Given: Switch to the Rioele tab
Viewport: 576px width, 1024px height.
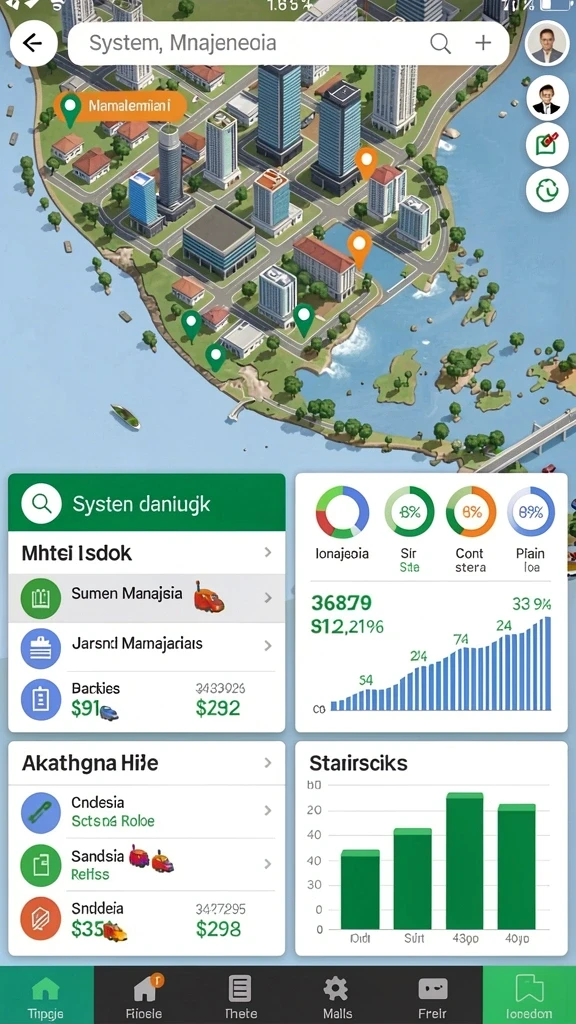Looking at the screenshot, I should 144,995.
